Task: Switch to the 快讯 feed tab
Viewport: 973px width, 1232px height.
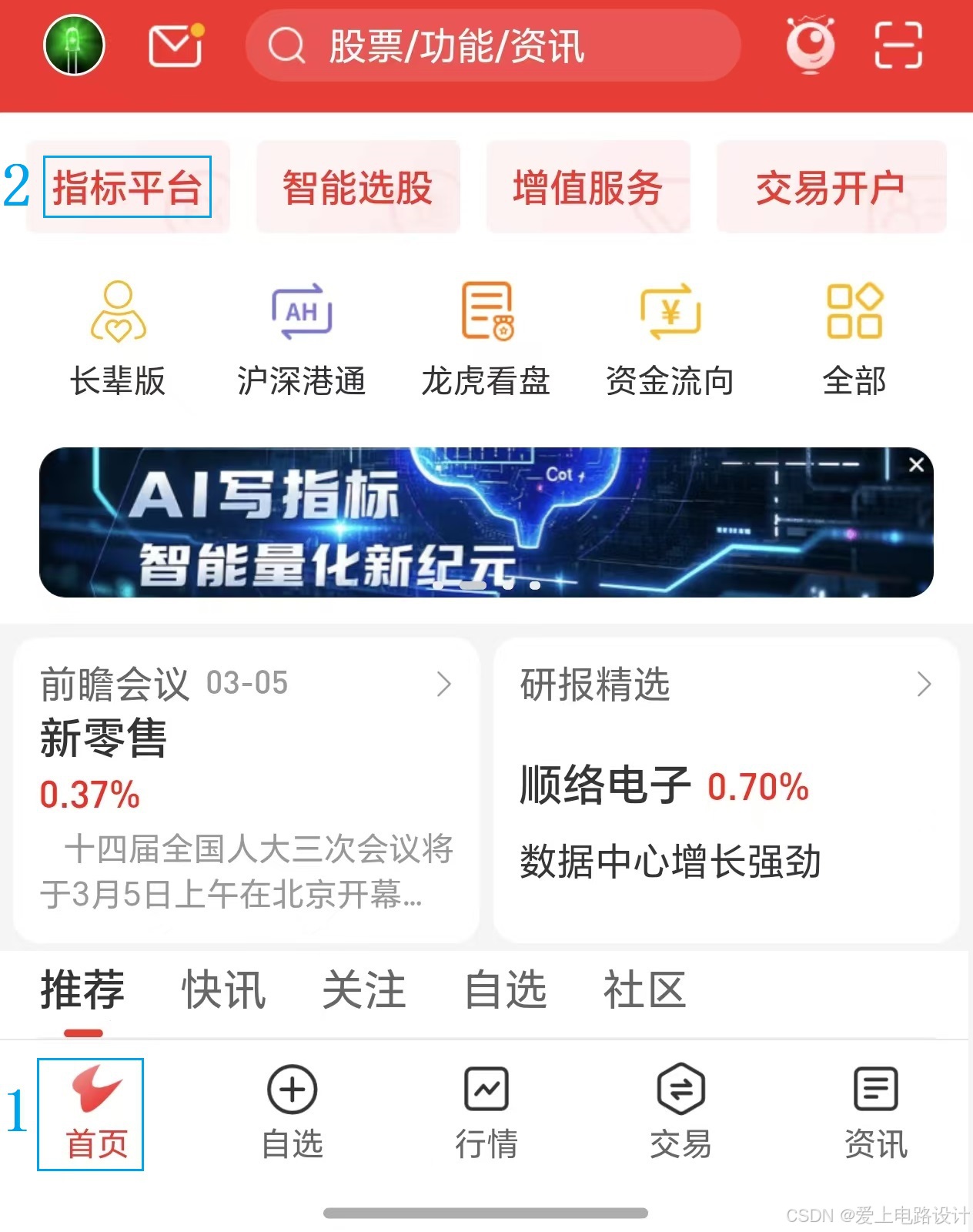Action: pyautogui.click(x=224, y=989)
